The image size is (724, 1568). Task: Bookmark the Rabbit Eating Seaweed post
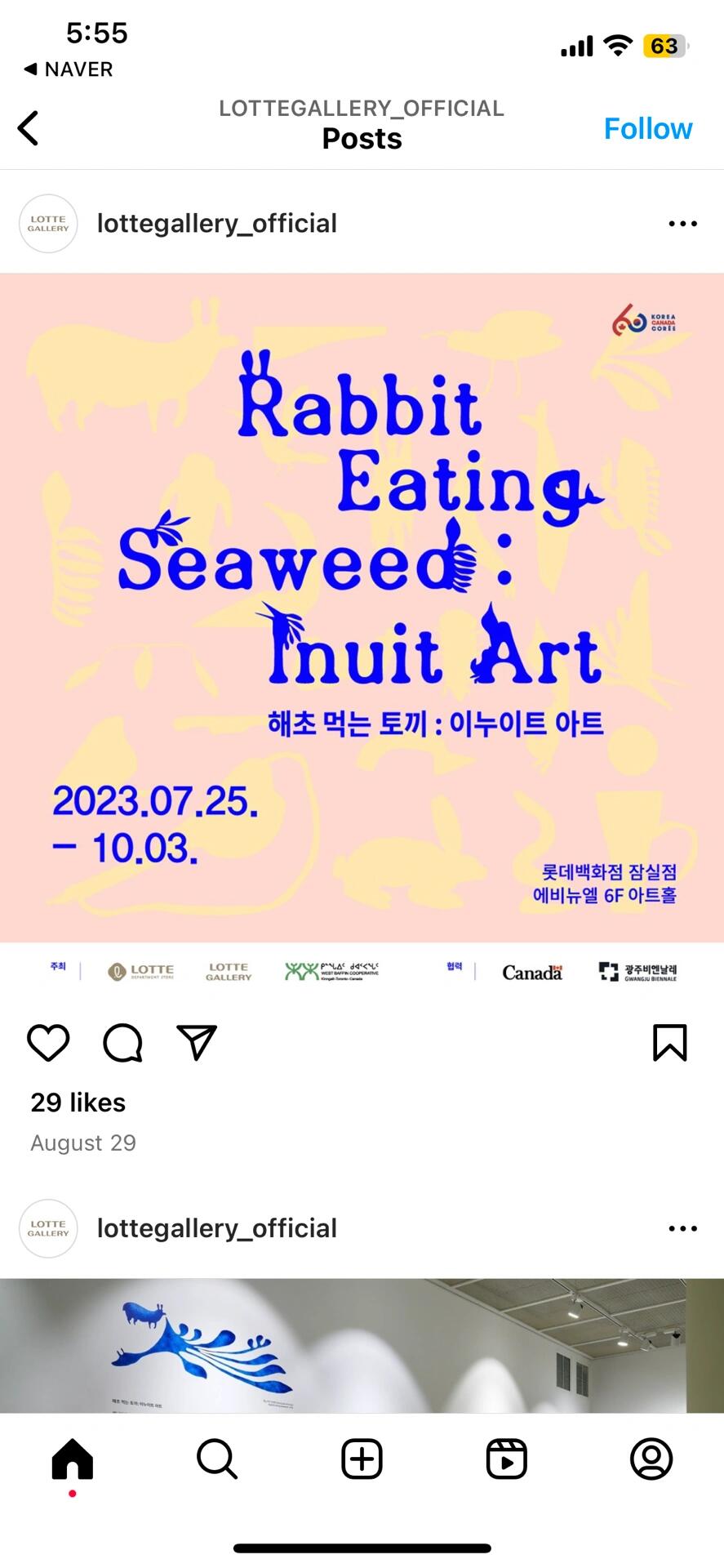click(669, 1043)
